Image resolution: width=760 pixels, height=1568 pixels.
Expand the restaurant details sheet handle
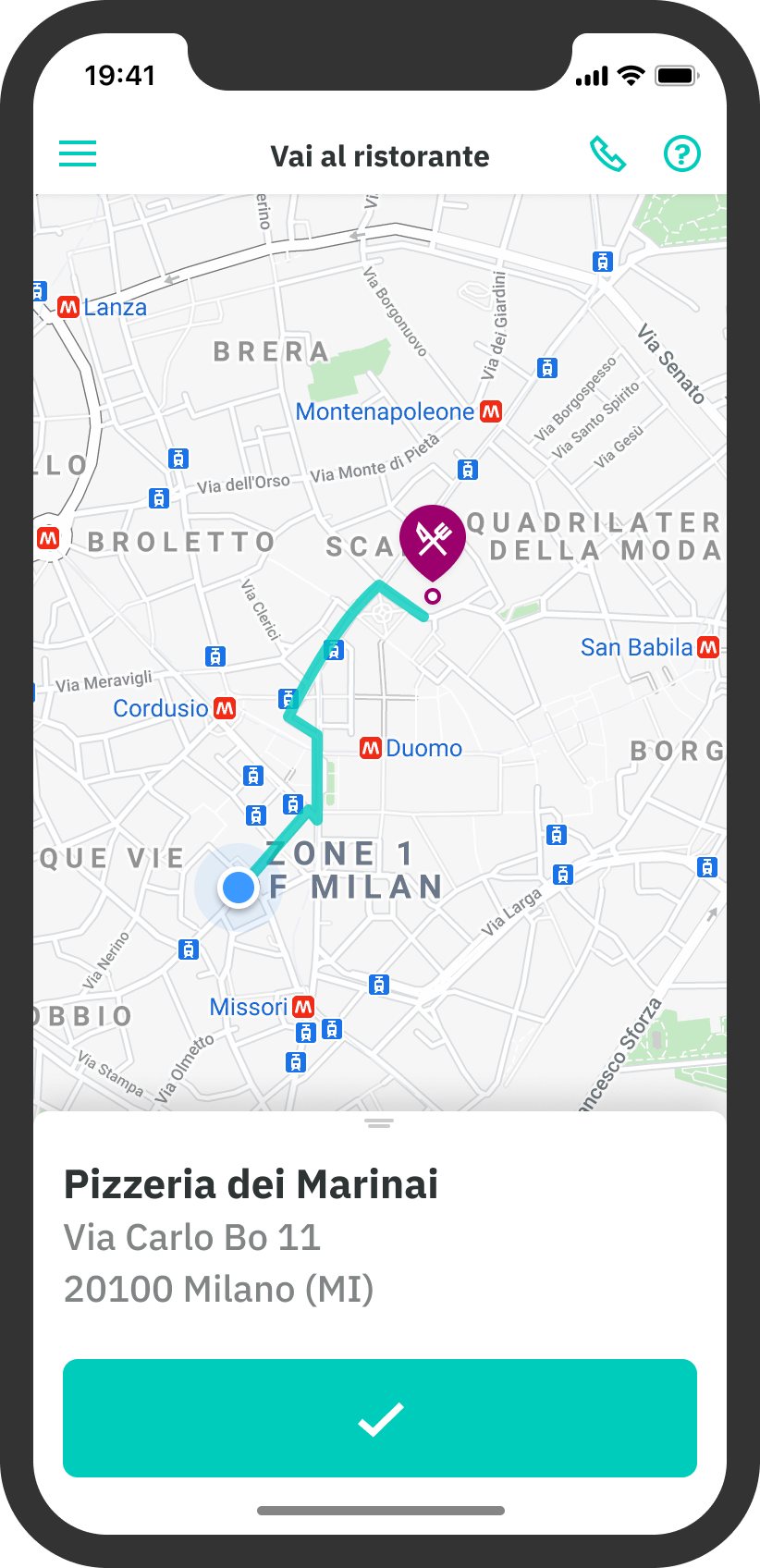[x=379, y=1123]
